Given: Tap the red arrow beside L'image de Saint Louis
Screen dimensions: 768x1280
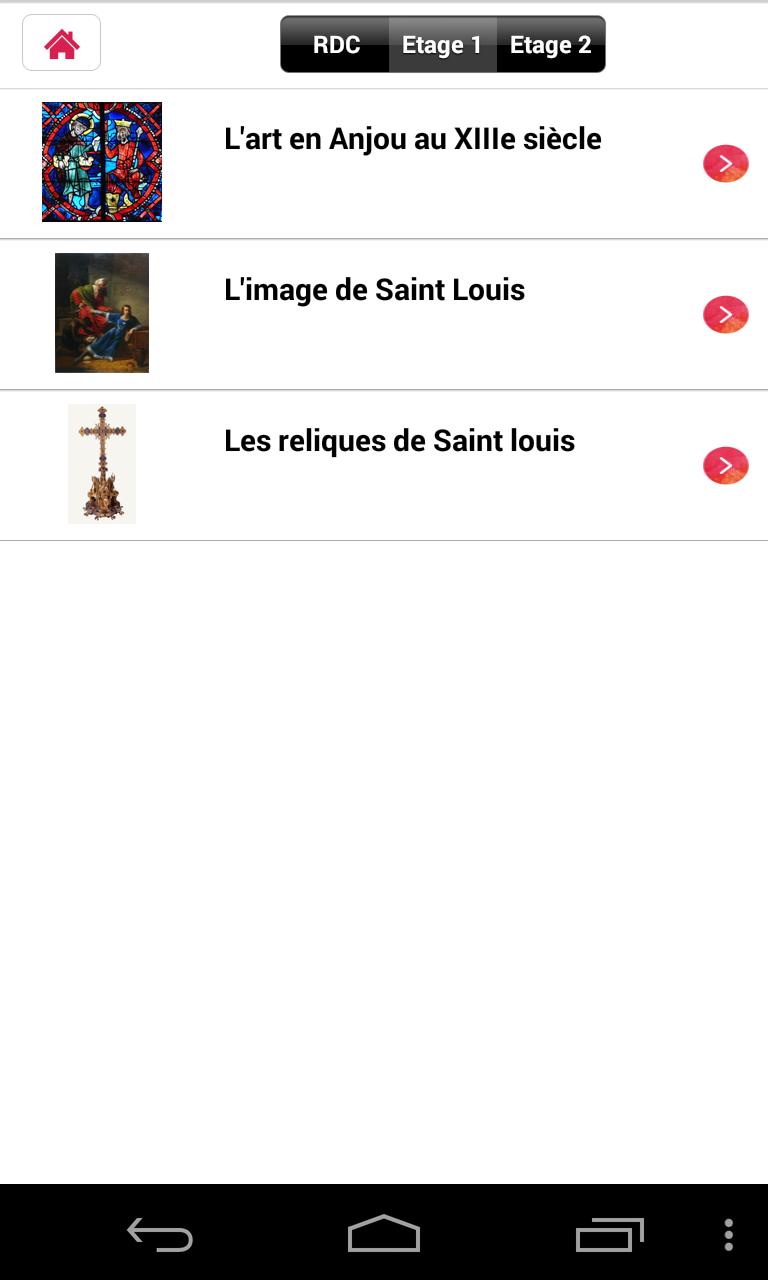Looking at the screenshot, I should point(725,313).
